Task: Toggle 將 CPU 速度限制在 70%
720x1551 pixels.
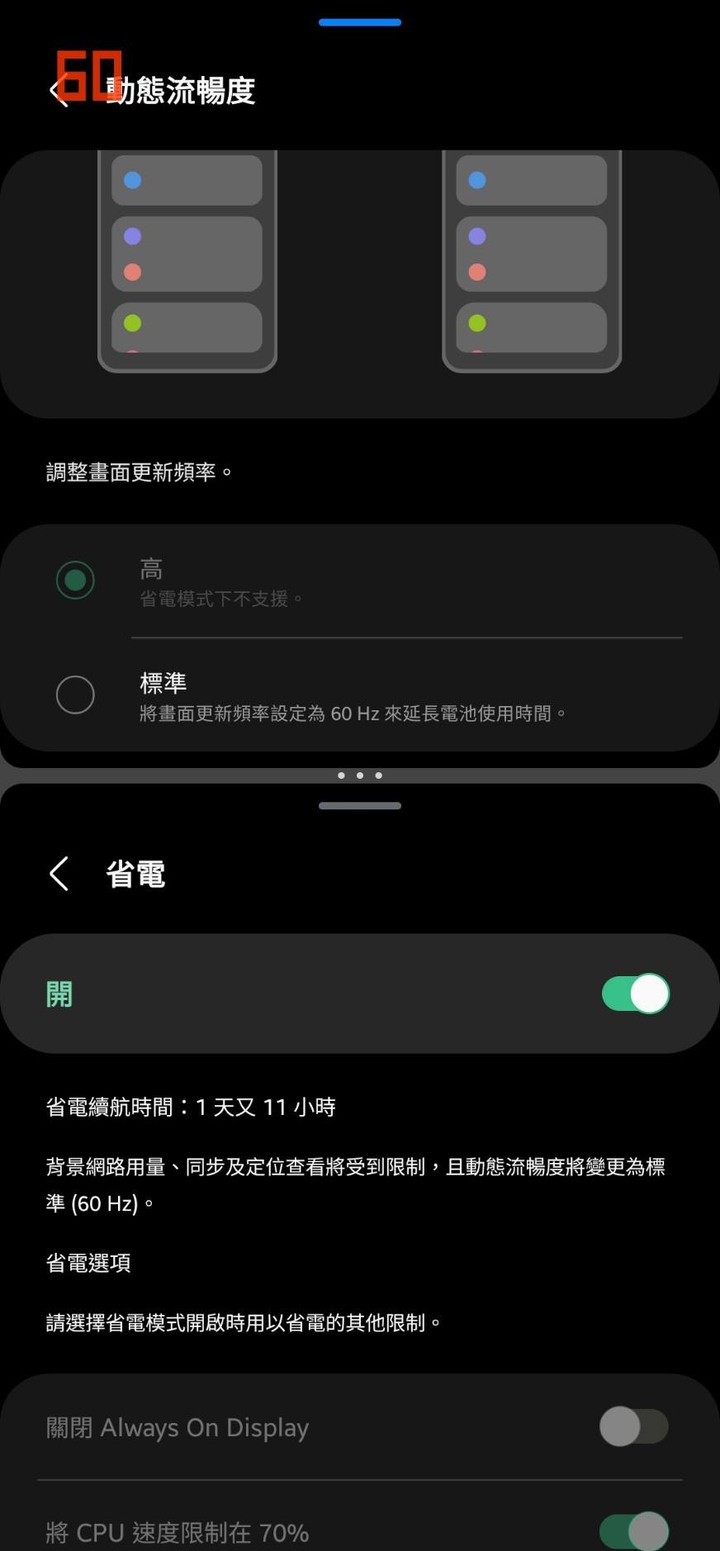Action: (633, 1531)
